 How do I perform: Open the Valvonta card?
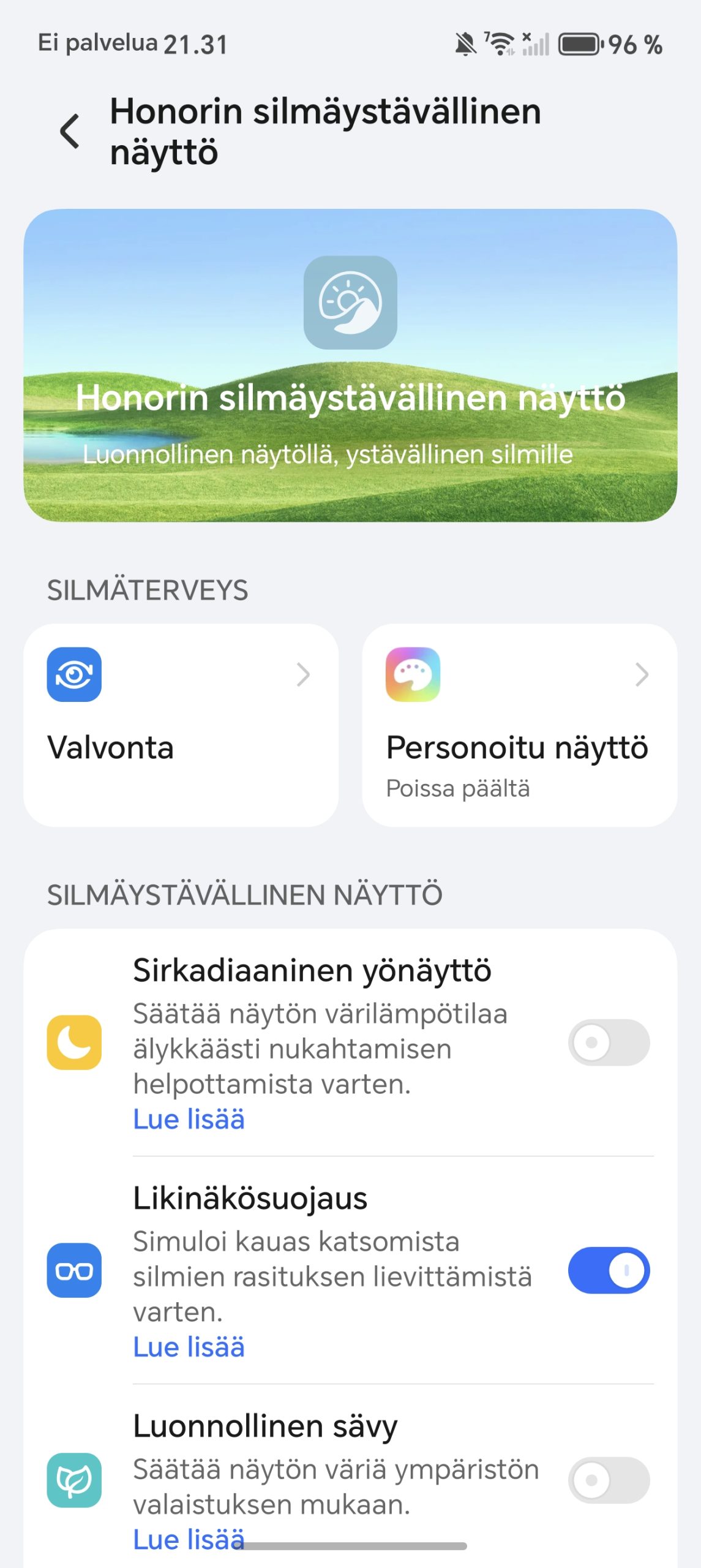click(x=181, y=725)
